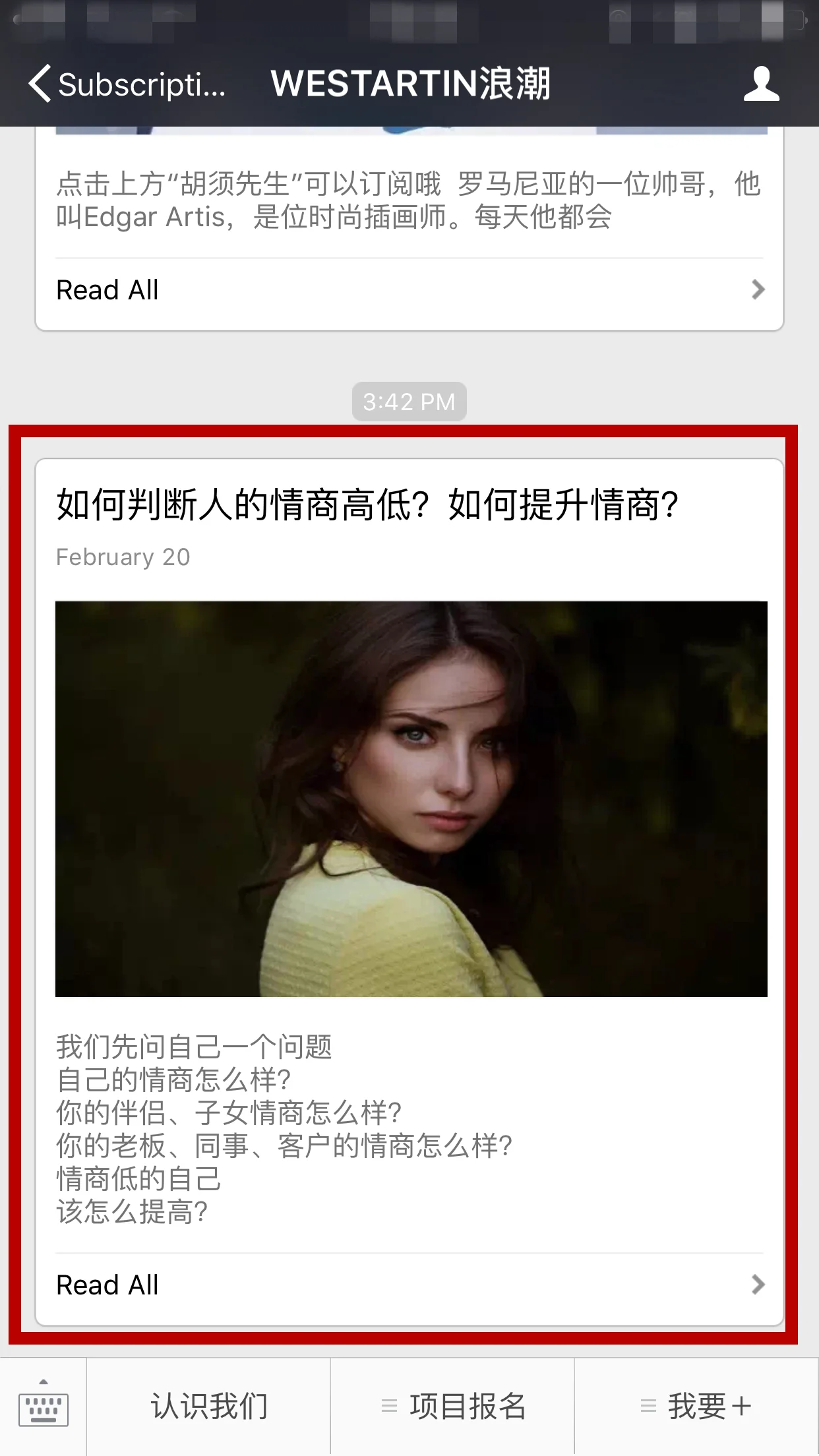This screenshot has width=819, height=1456.
Task: Open the 如何判断人的情商高低 article card
Action: point(410,798)
